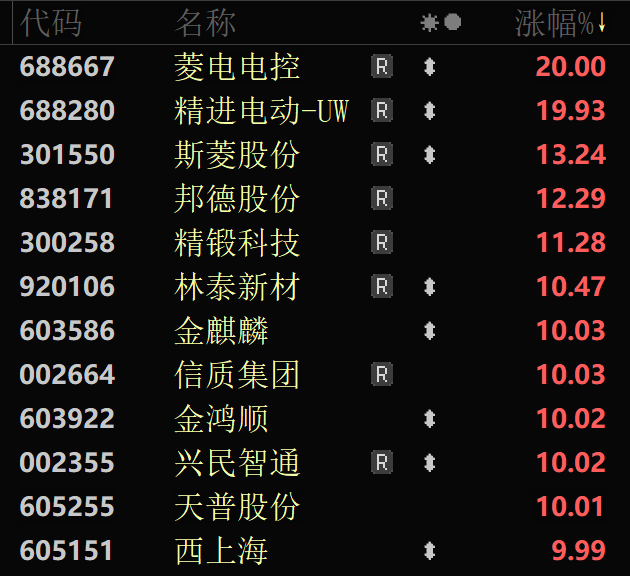Open stock 兴民智通 002355
Viewport: 630px width, 576px height.
[237, 463]
